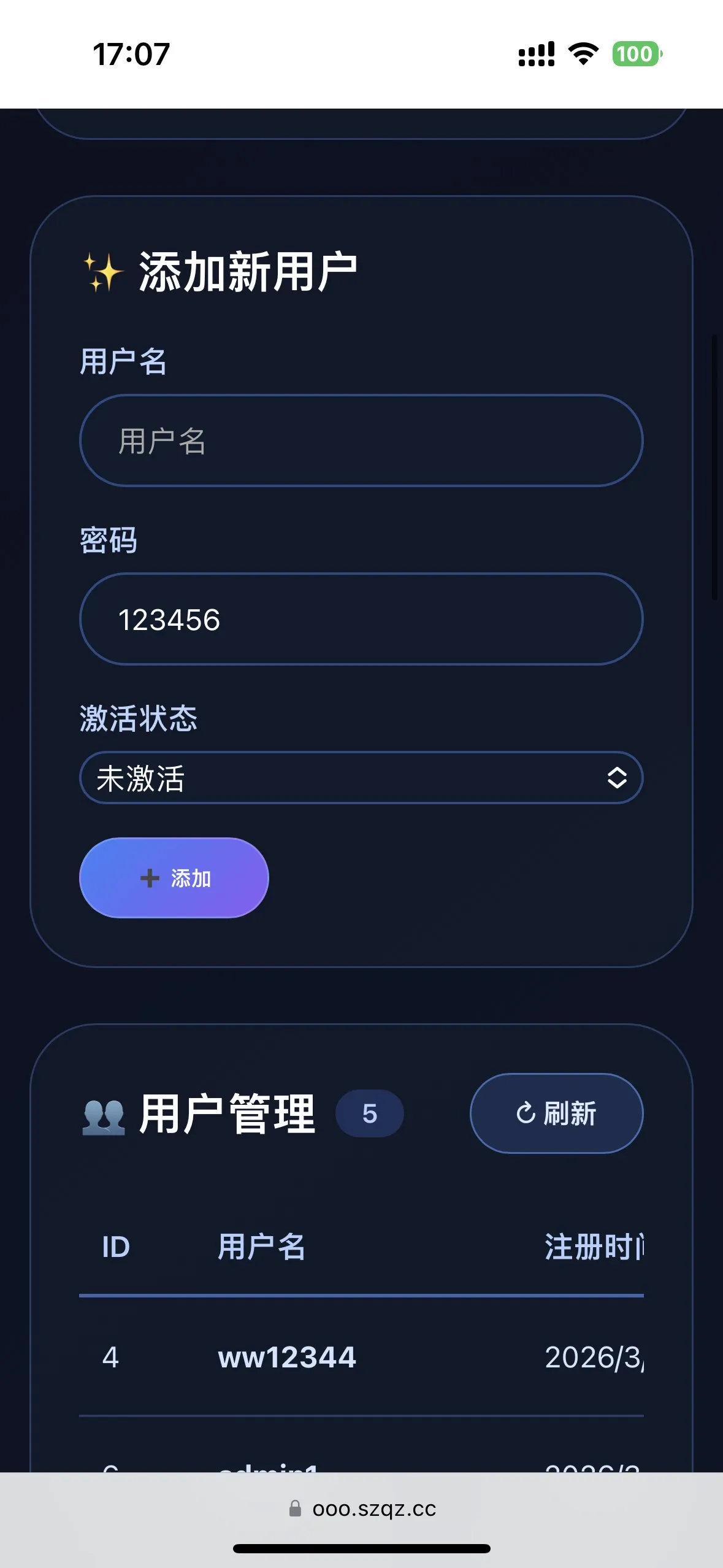Click the ww12344 username in the table
Viewport: 723px width, 1568px height.
[x=288, y=1358]
